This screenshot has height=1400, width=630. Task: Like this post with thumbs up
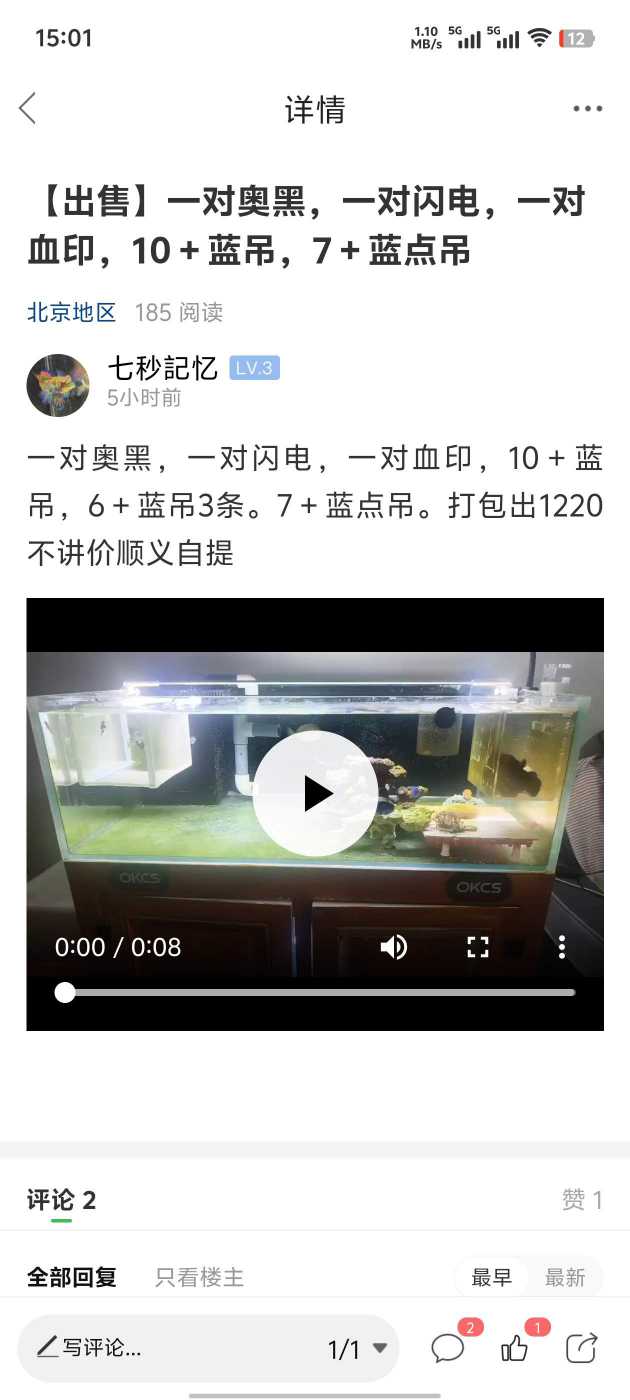click(x=515, y=1348)
